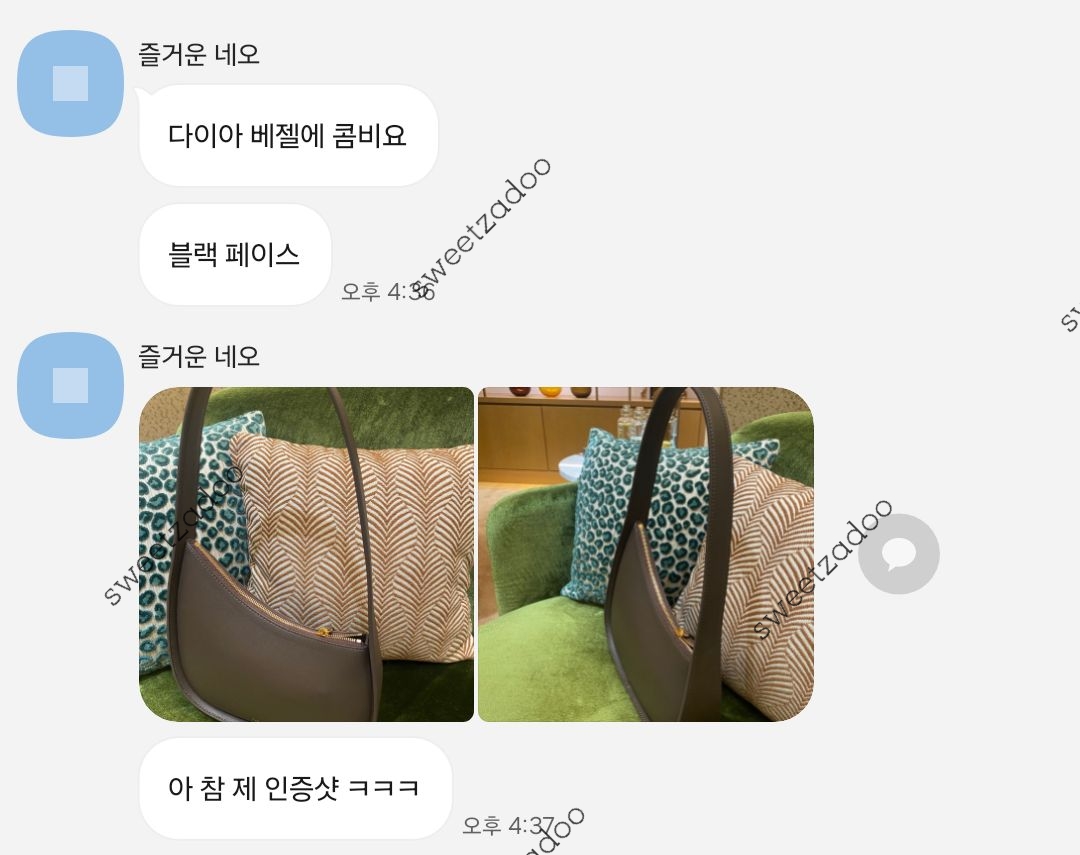1080x855 pixels.
Task: View the 즐거운 네오 avatar above the photo message
Action: [x=71, y=385]
